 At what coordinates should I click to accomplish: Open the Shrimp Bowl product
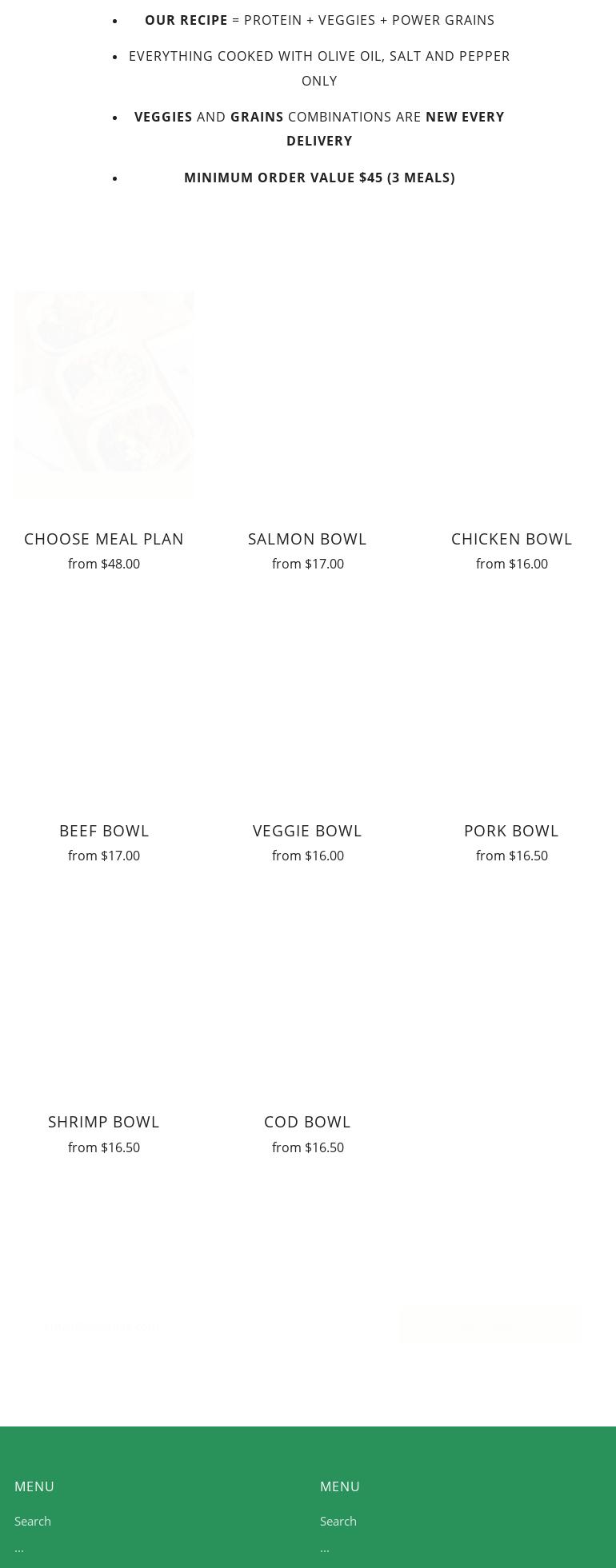[104, 1122]
